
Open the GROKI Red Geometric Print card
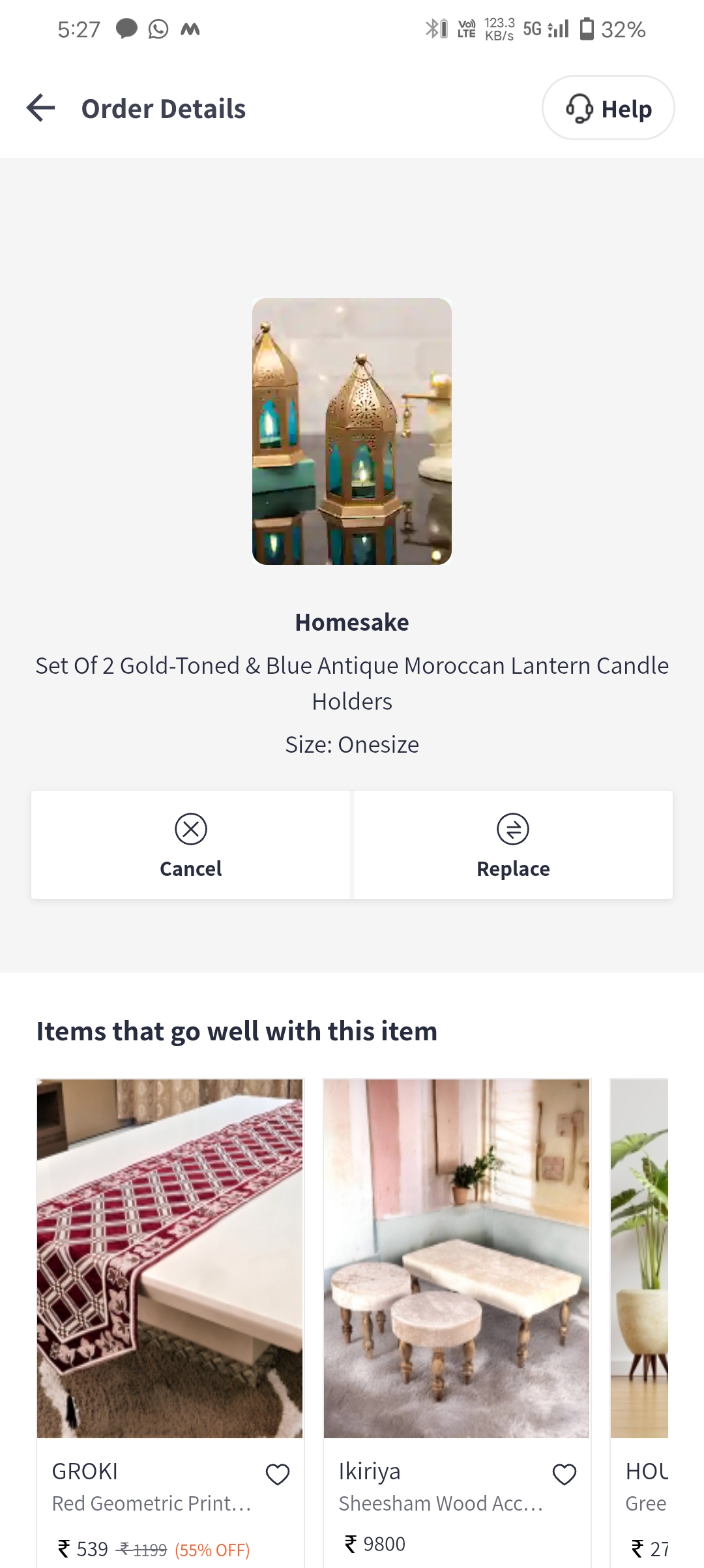point(170,1323)
